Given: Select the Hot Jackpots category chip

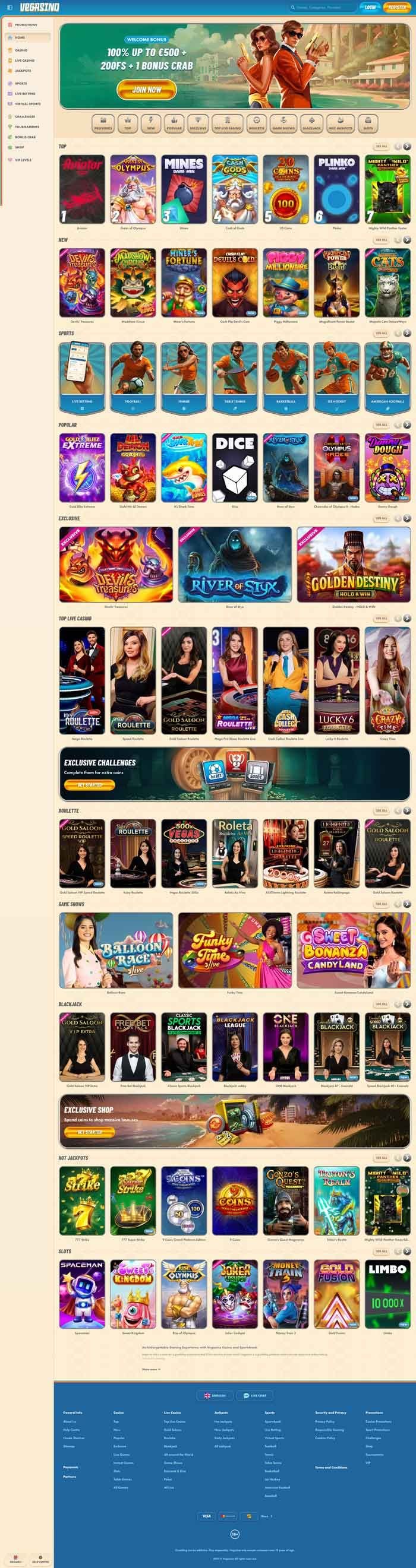Looking at the screenshot, I should (341, 123).
